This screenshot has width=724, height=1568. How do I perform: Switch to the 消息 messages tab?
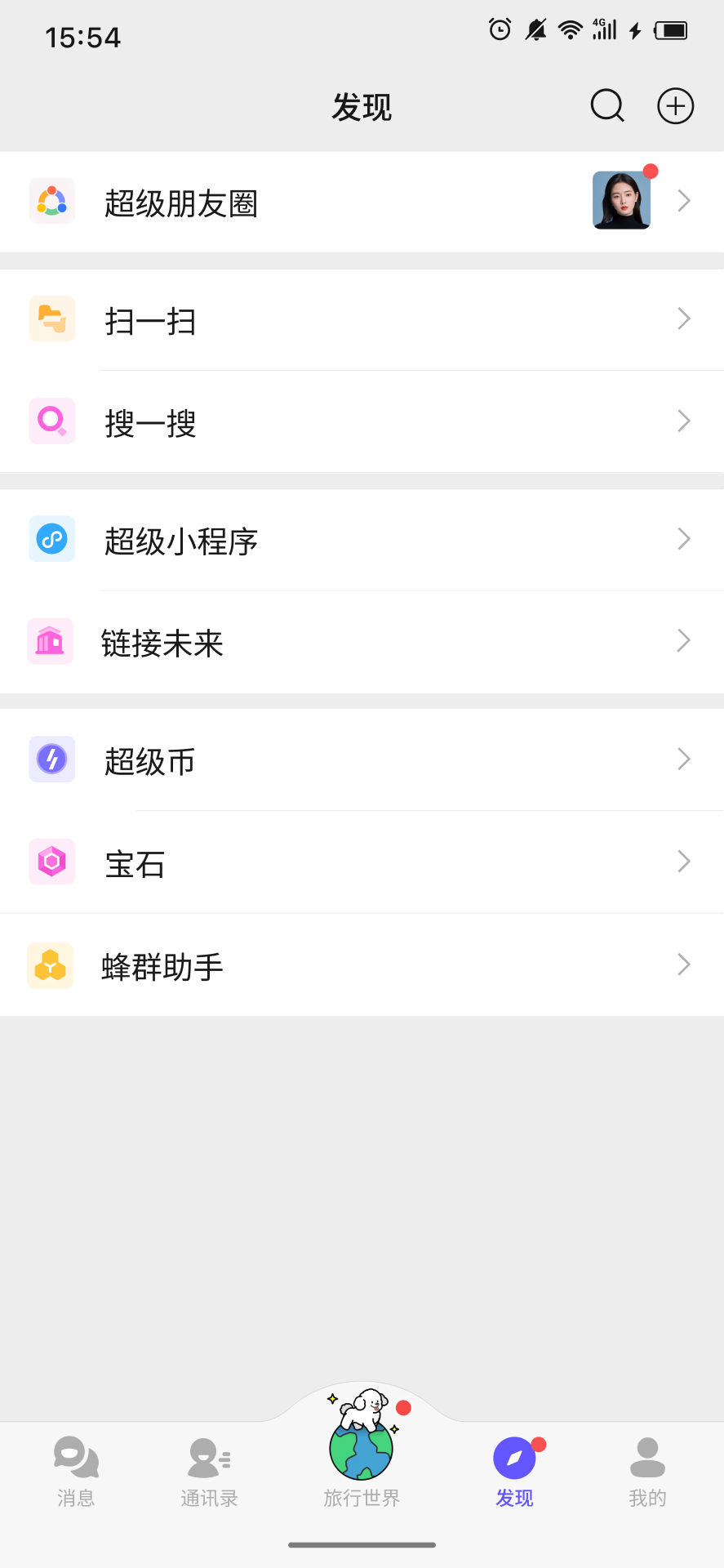(76, 1470)
